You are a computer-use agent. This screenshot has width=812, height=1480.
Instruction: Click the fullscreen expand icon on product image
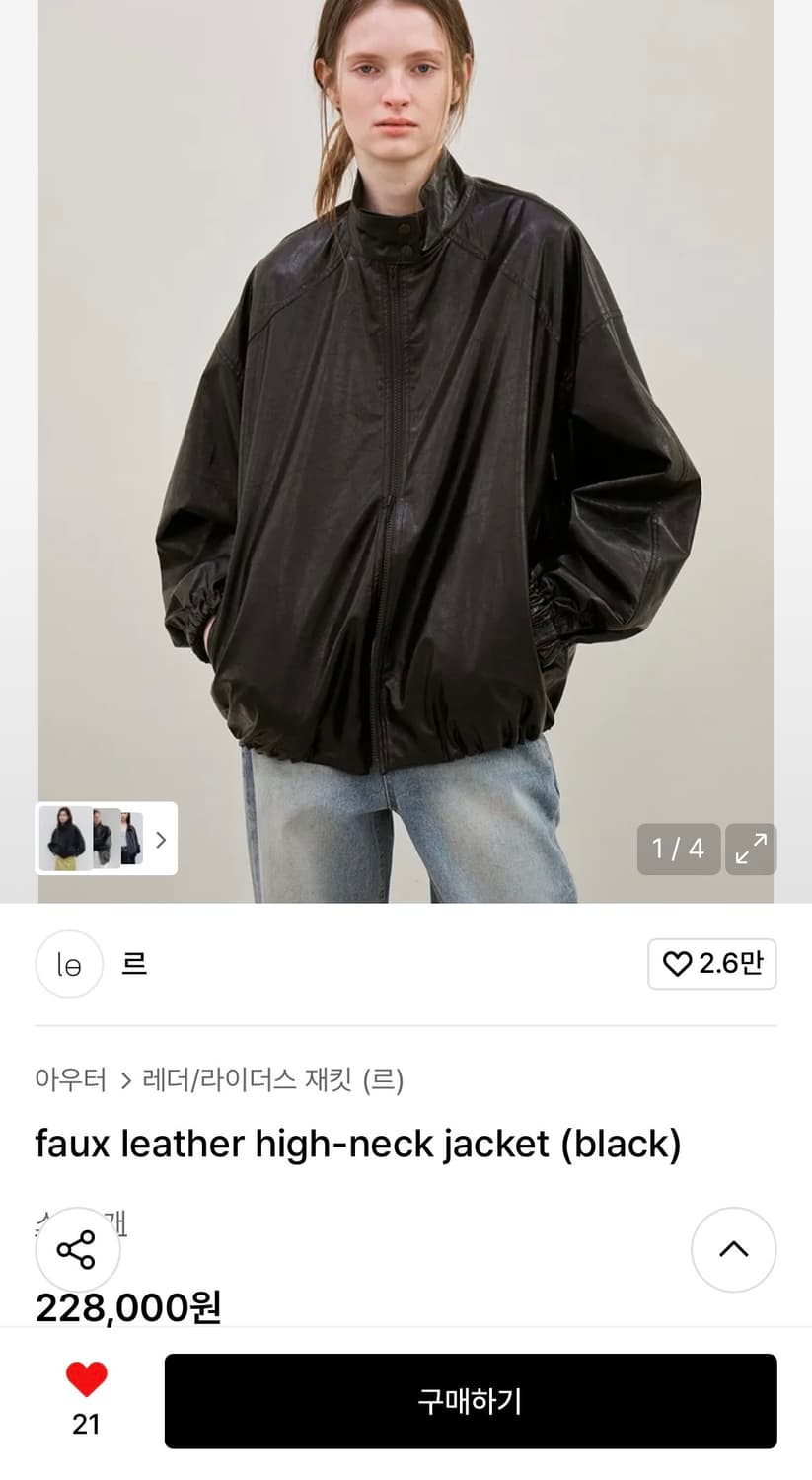751,849
